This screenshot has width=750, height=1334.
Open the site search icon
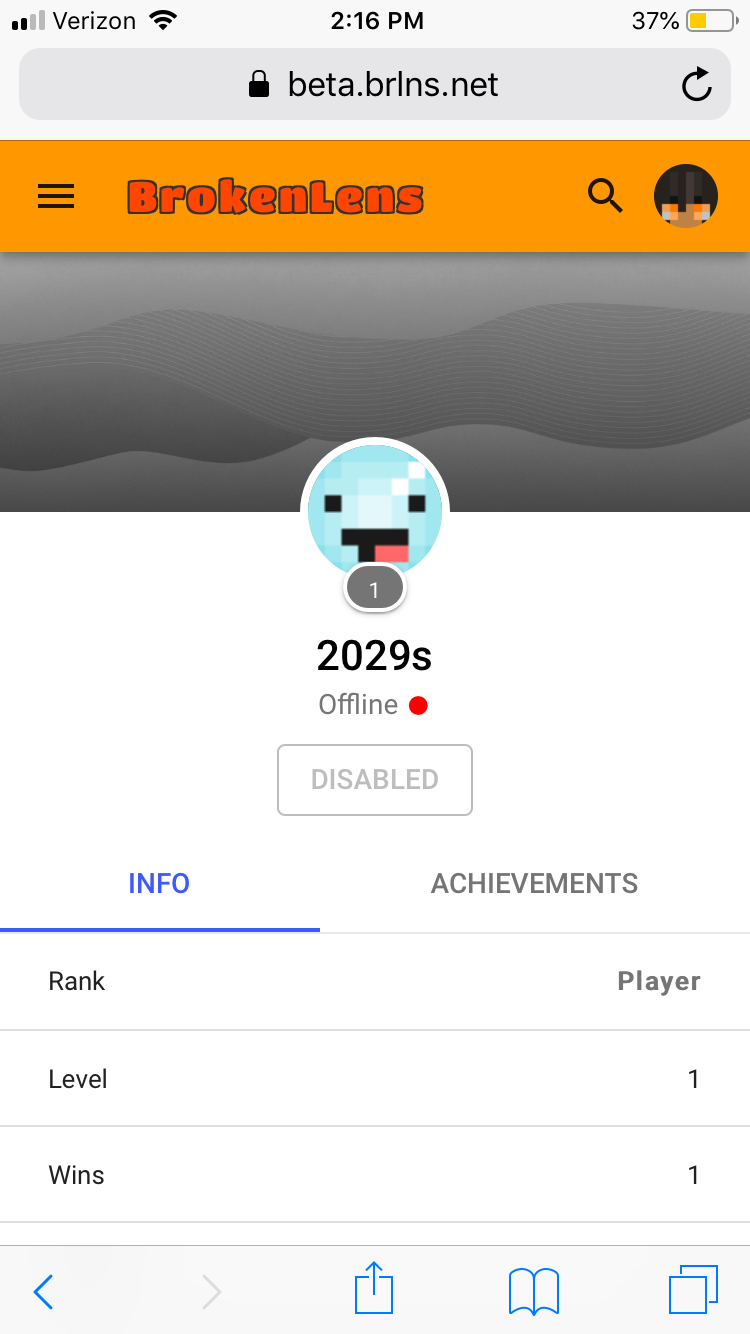tap(605, 196)
